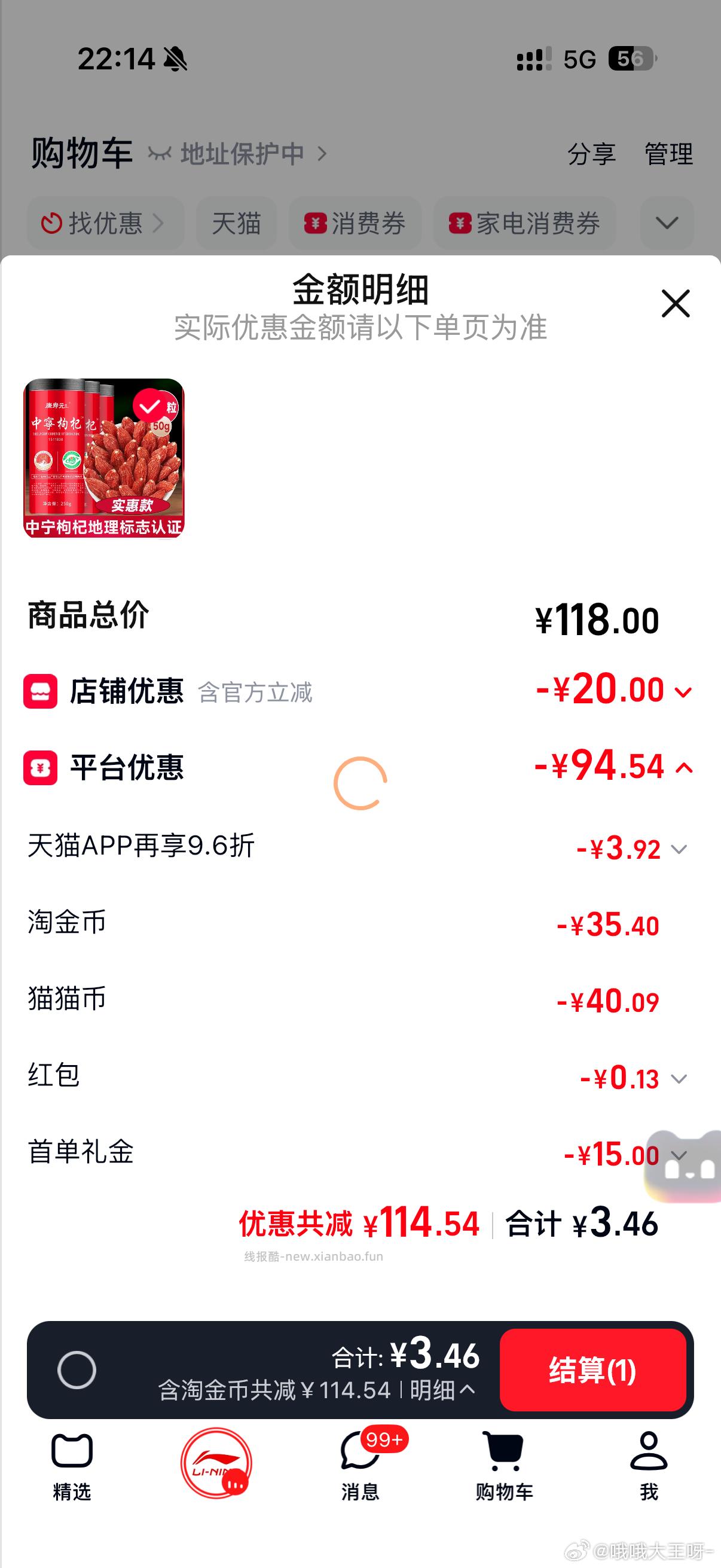The image size is (721, 1568).
Task: Open more filters via the top chevron
Action: tap(667, 224)
